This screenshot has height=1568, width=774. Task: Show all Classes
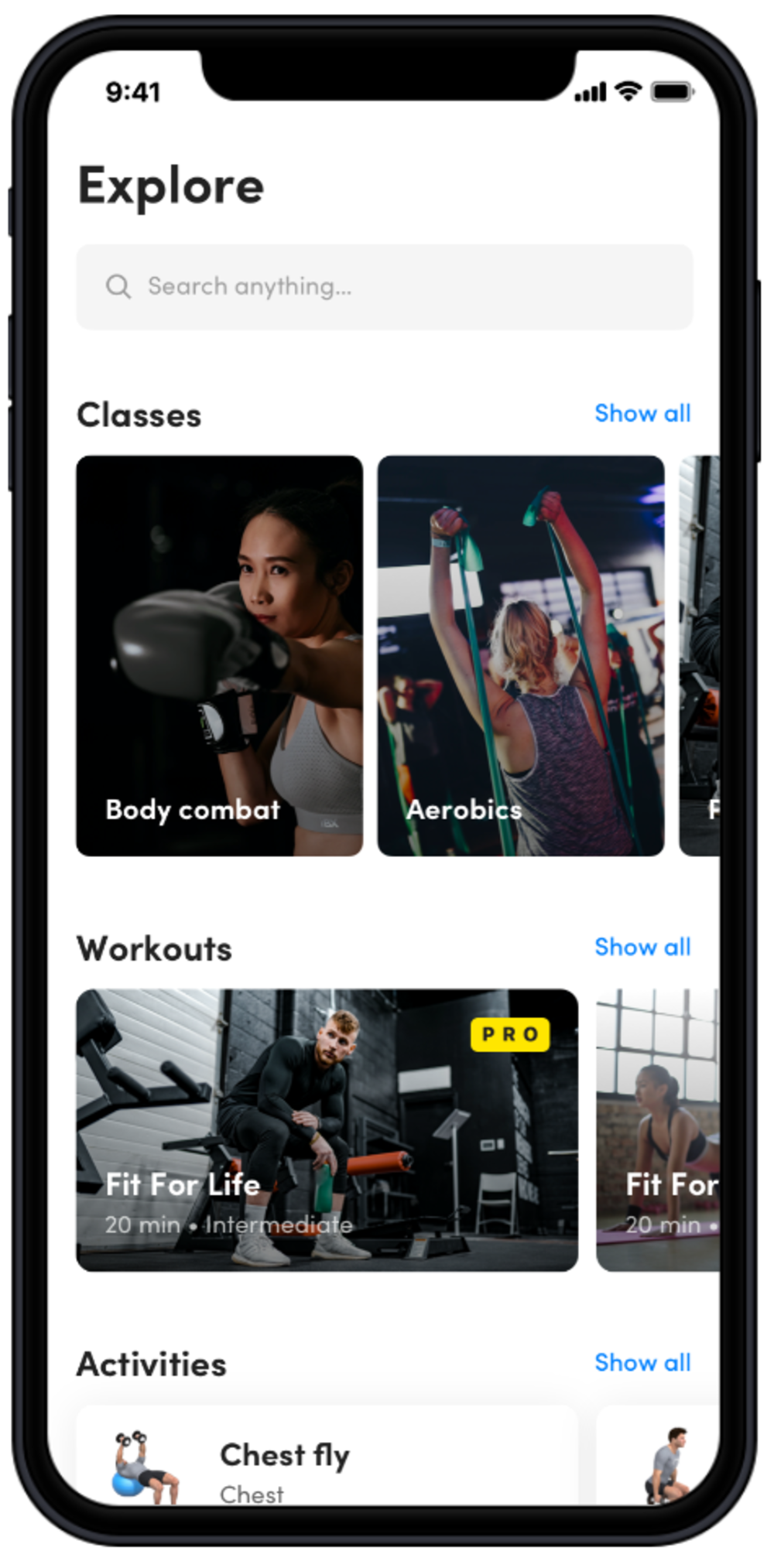pos(642,413)
